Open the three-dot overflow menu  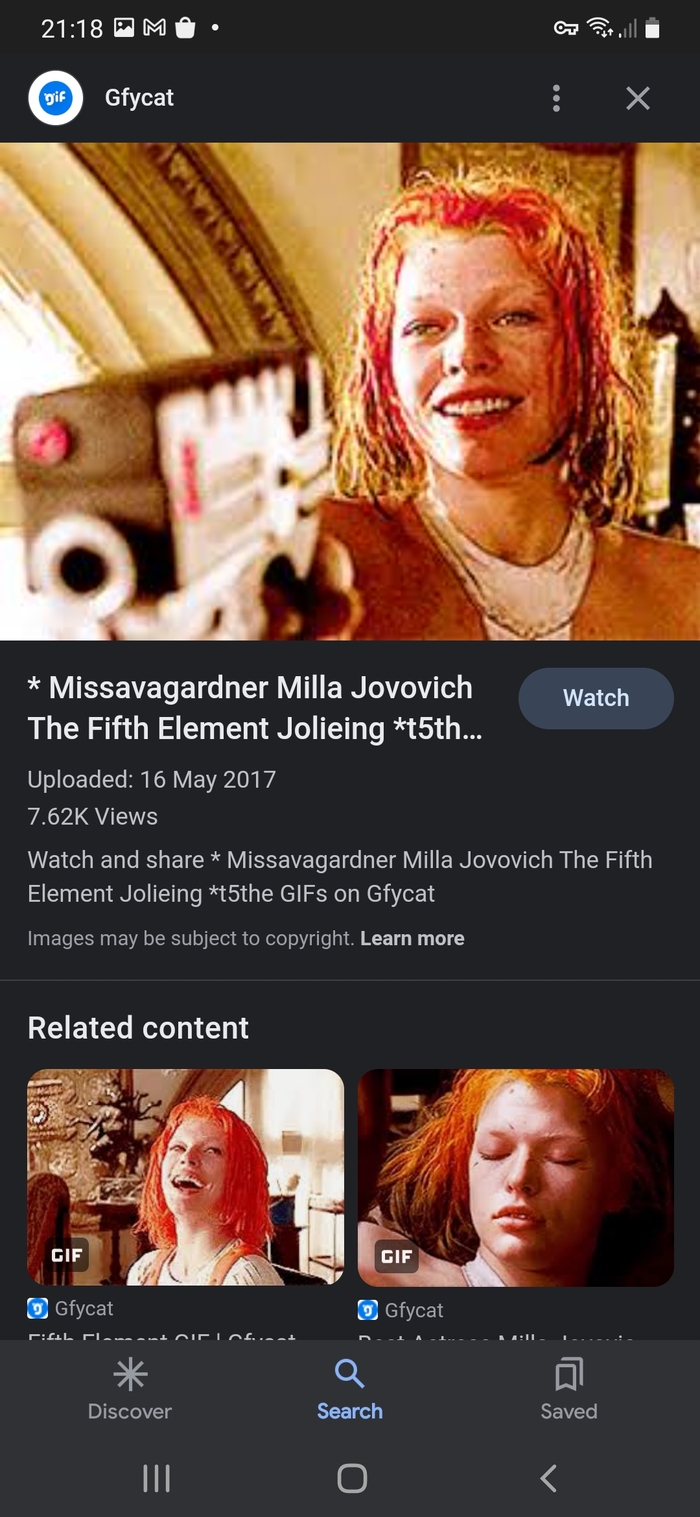click(x=556, y=98)
